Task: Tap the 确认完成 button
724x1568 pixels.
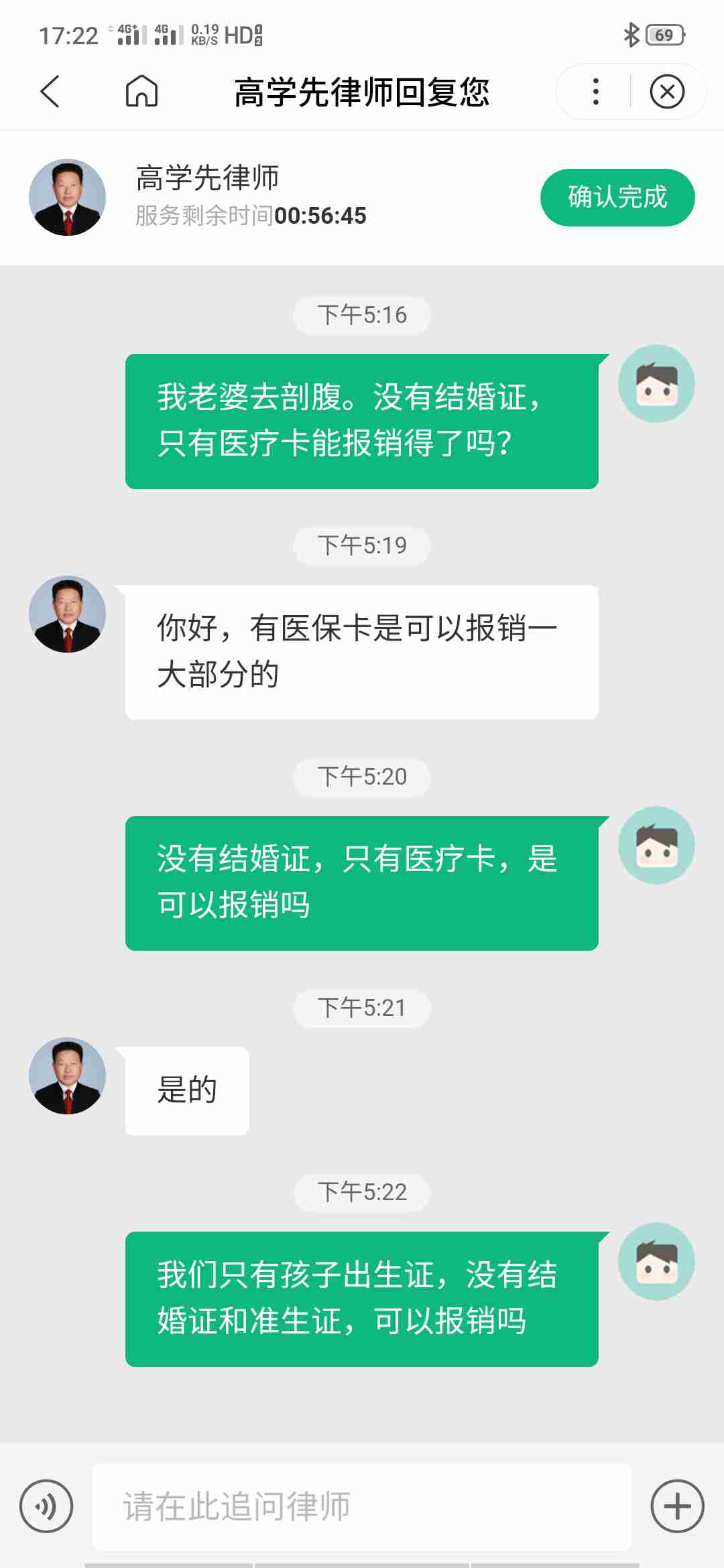Action: [x=617, y=198]
